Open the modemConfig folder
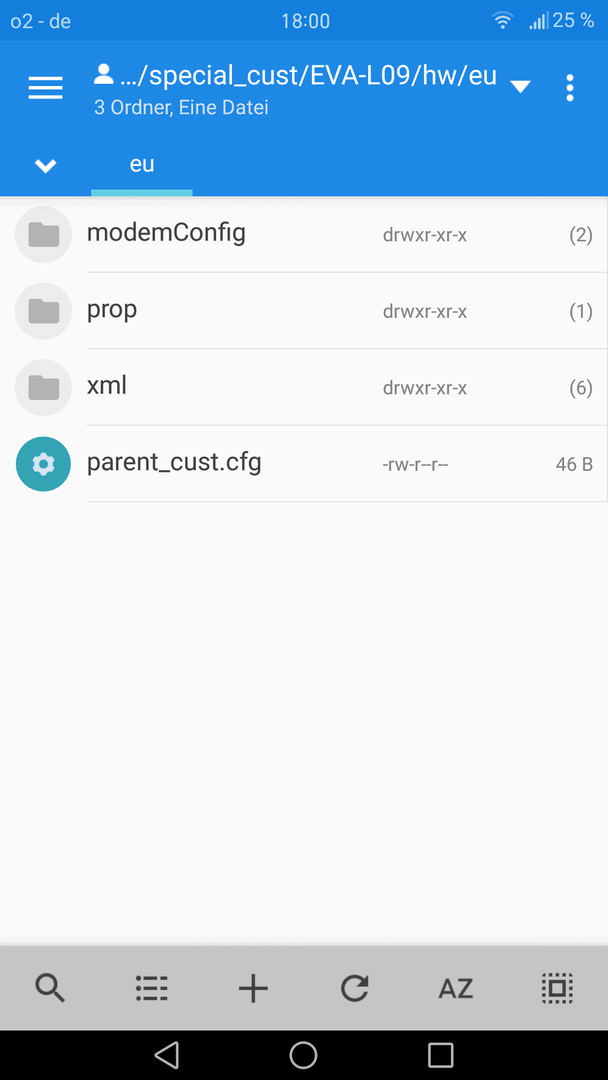Viewport: 608px width, 1080px height. click(304, 235)
